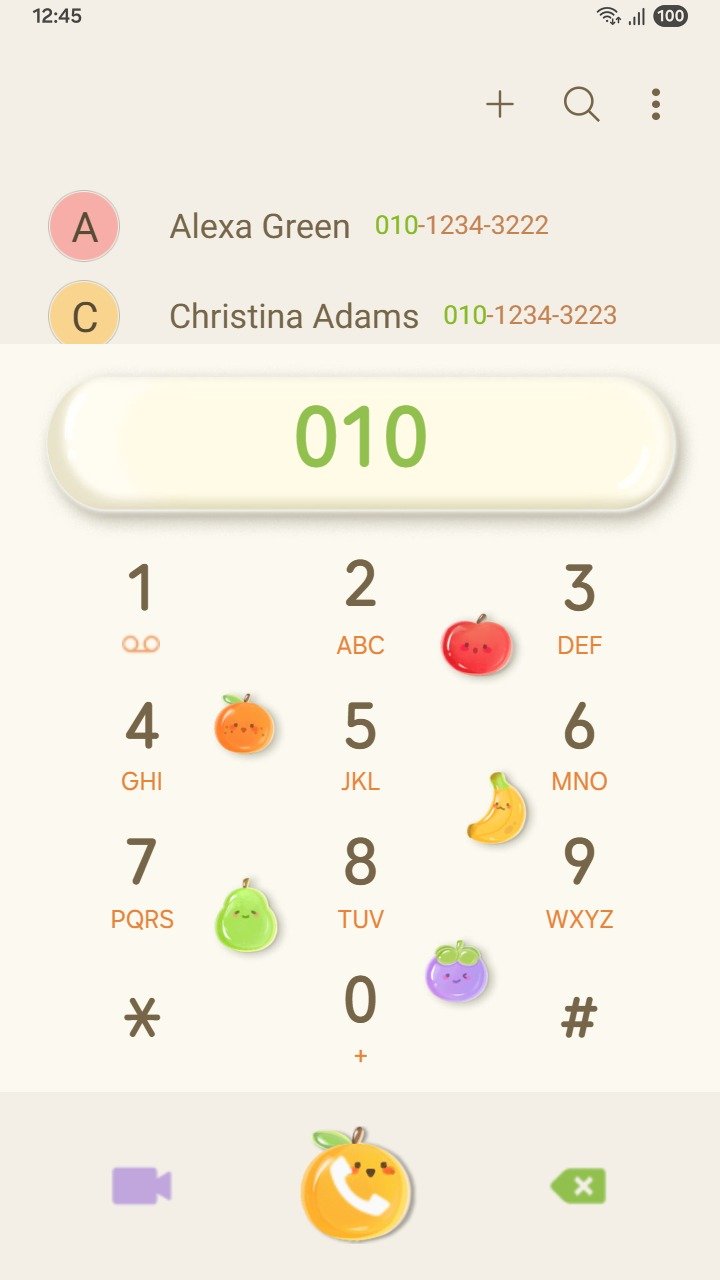Viewport: 720px width, 1280px height.
Task: Open the three-dot overflow menu
Action: click(x=656, y=104)
